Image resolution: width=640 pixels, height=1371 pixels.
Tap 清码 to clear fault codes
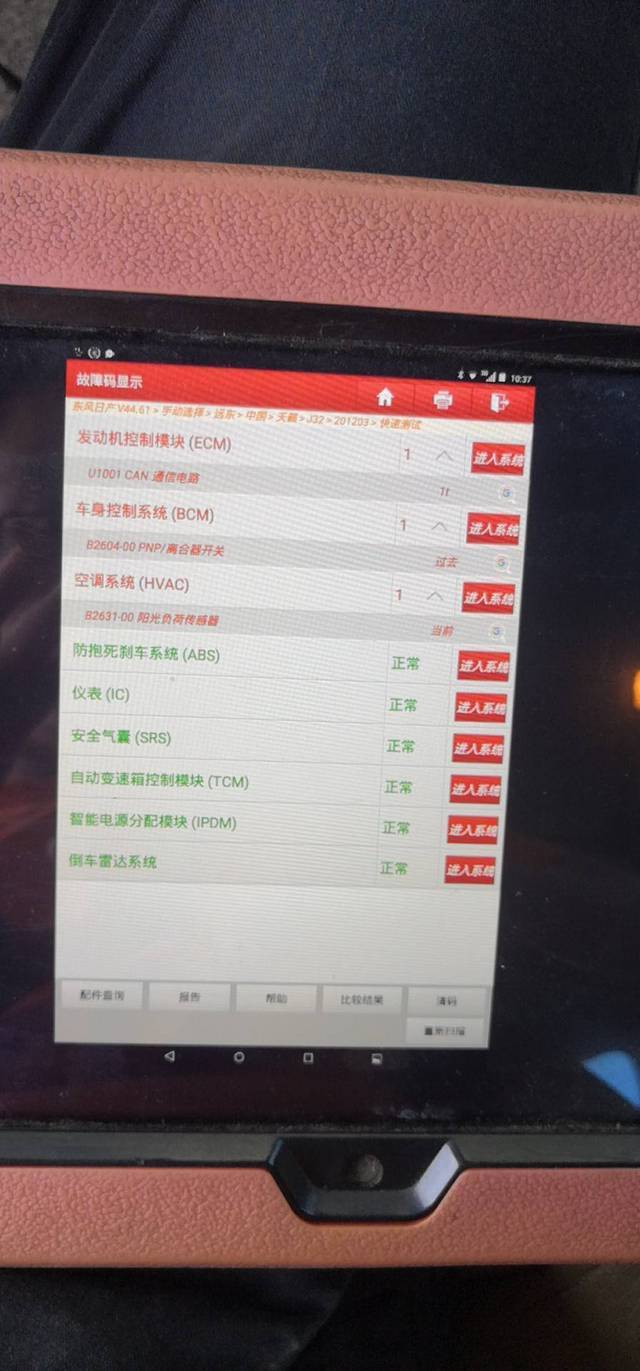(x=447, y=1001)
